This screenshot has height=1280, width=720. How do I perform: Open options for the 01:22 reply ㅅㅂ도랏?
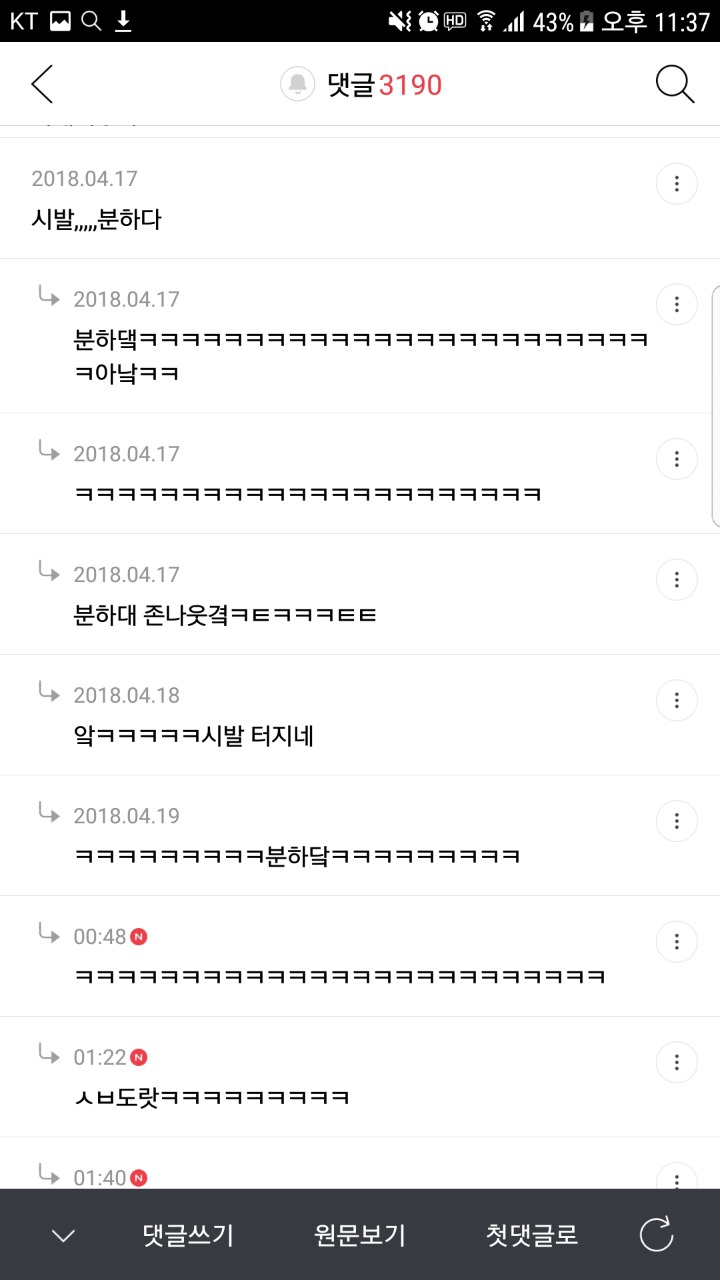(677, 1062)
